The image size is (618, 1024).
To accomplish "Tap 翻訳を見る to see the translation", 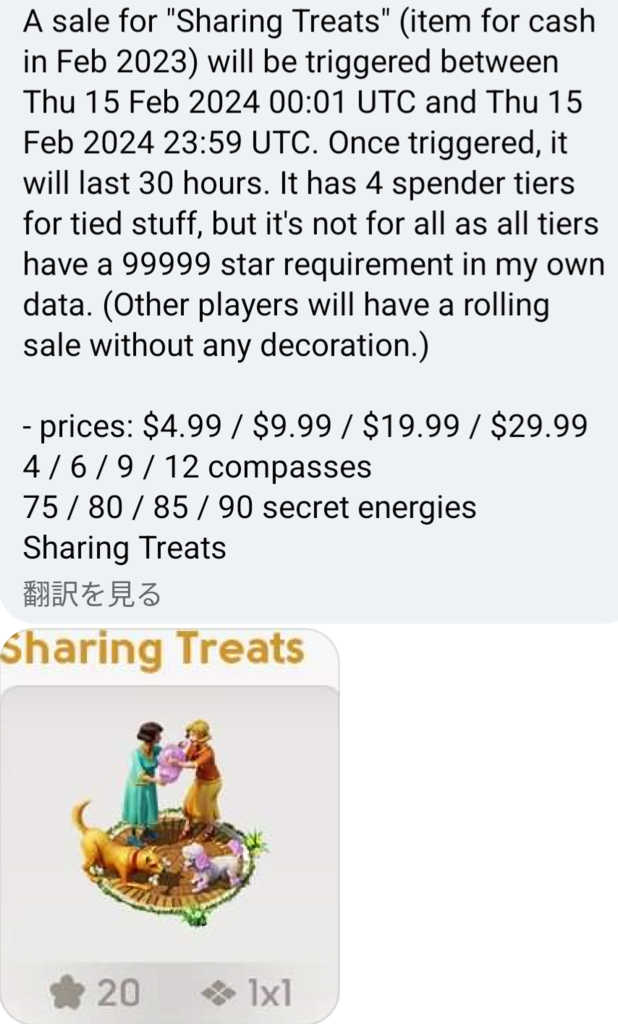I will click(x=92, y=594).
